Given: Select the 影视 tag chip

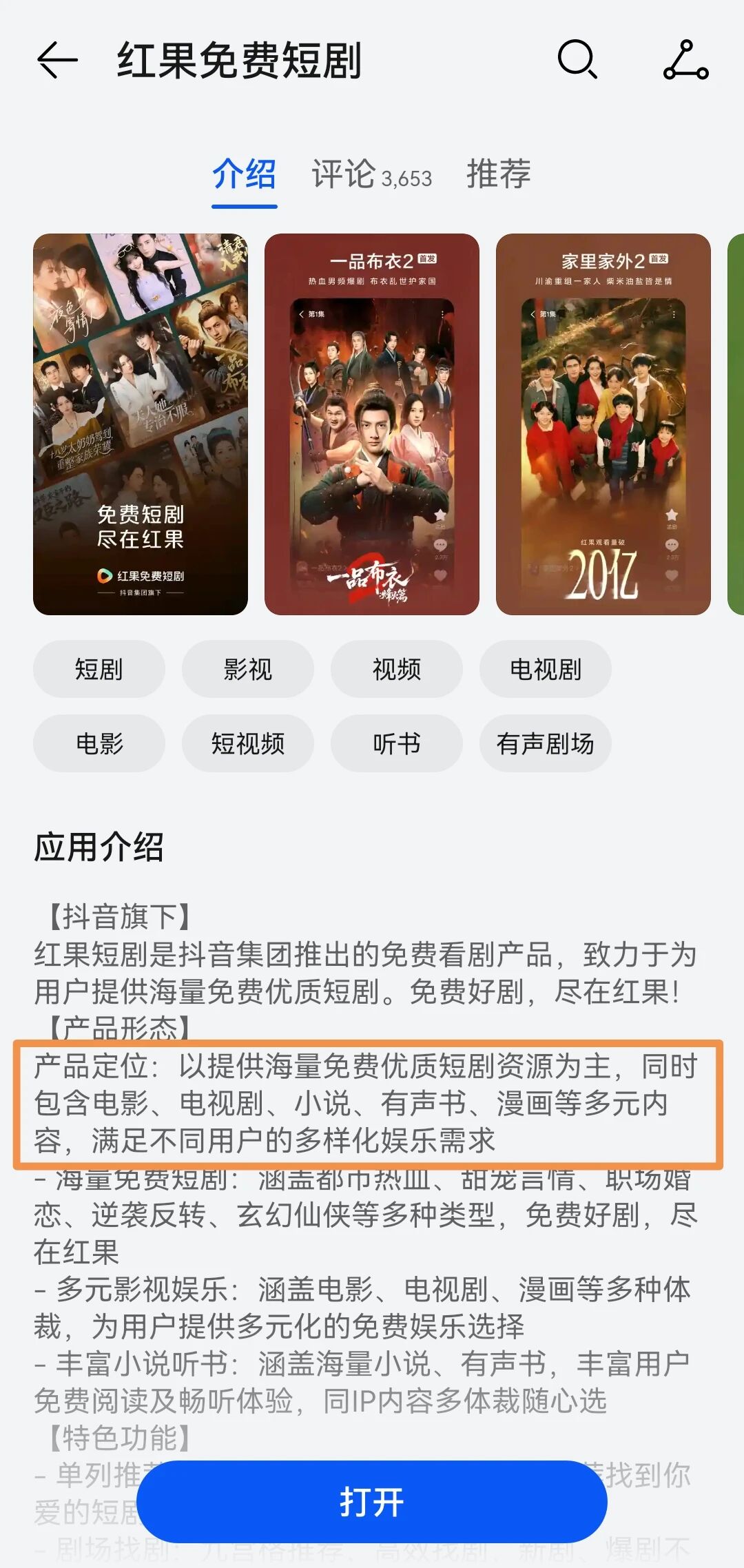Looking at the screenshot, I should (x=248, y=669).
